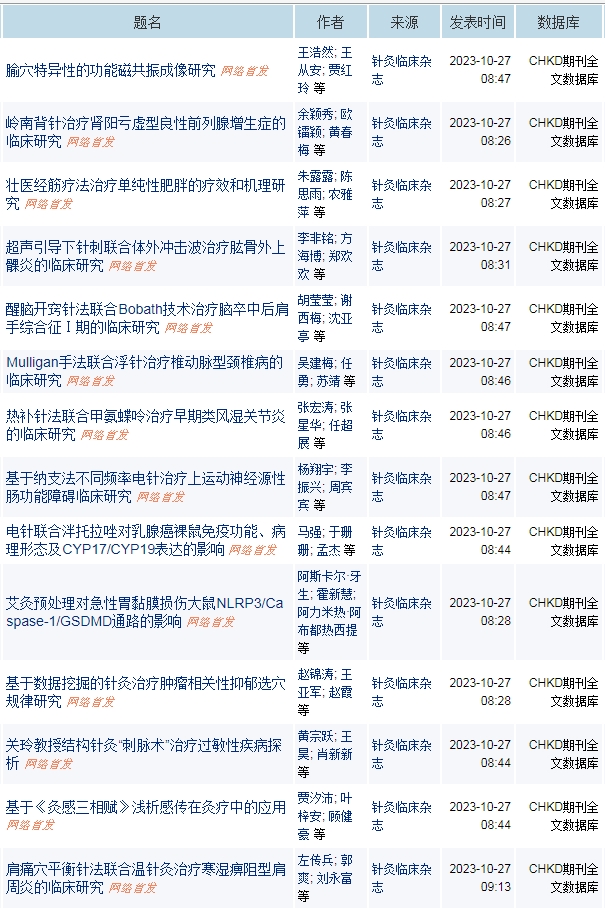Viewport: 605px width, 908px height.
Task: Open the article on 岭南背针治疗肾阳亏虚型良性前列腺增生症
Action: click(145, 123)
